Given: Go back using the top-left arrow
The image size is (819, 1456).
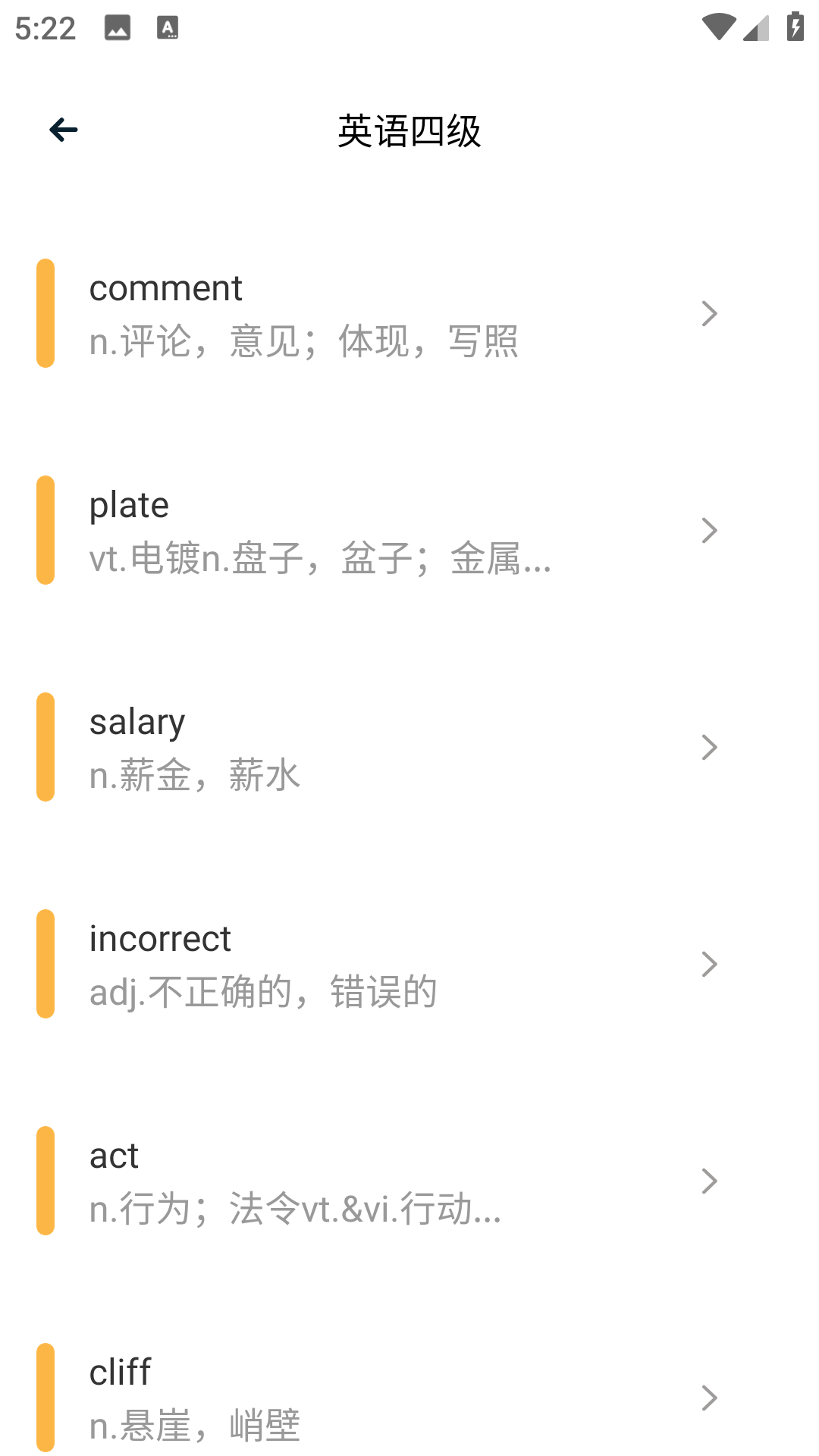Looking at the screenshot, I should click(64, 130).
